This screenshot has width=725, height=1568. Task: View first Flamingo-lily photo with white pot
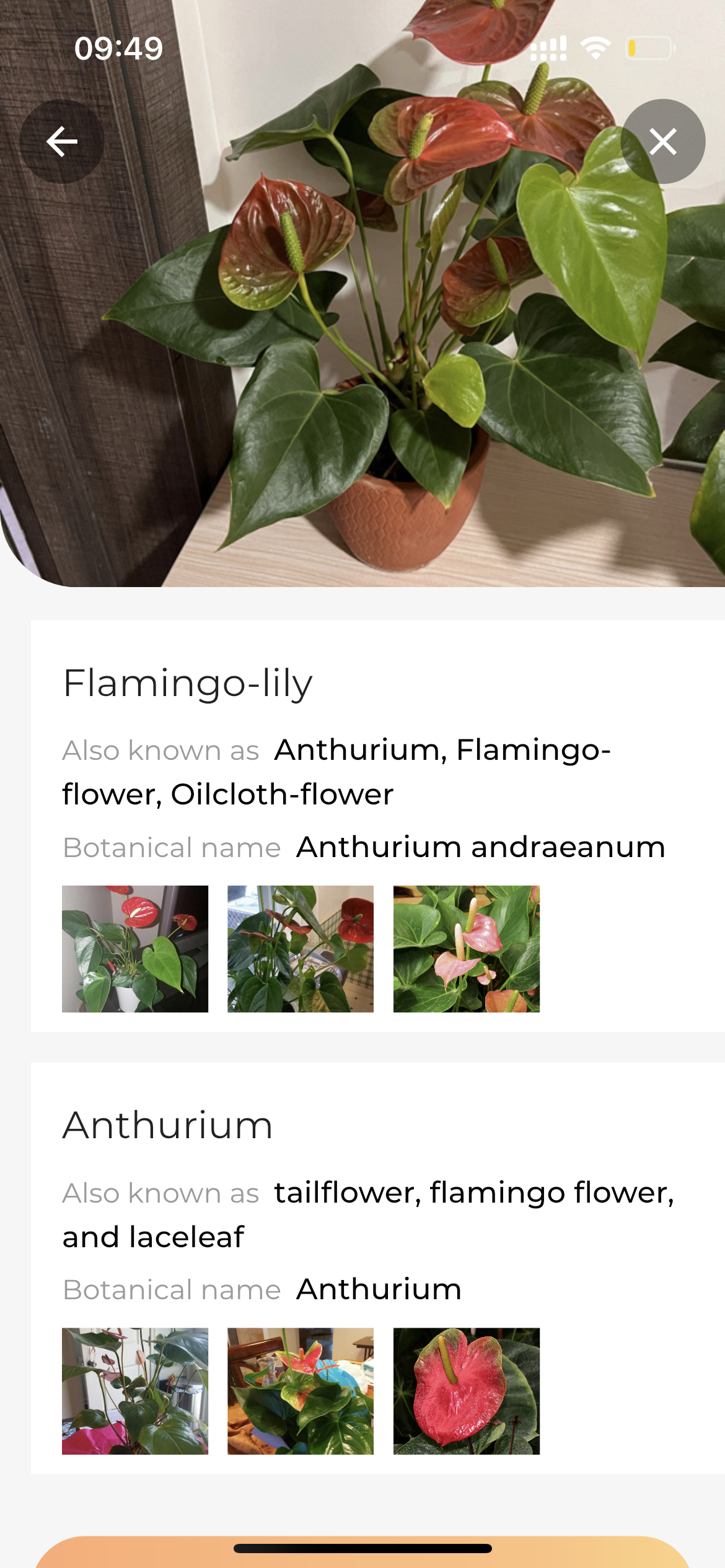pyautogui.click(x=135, y=949)
